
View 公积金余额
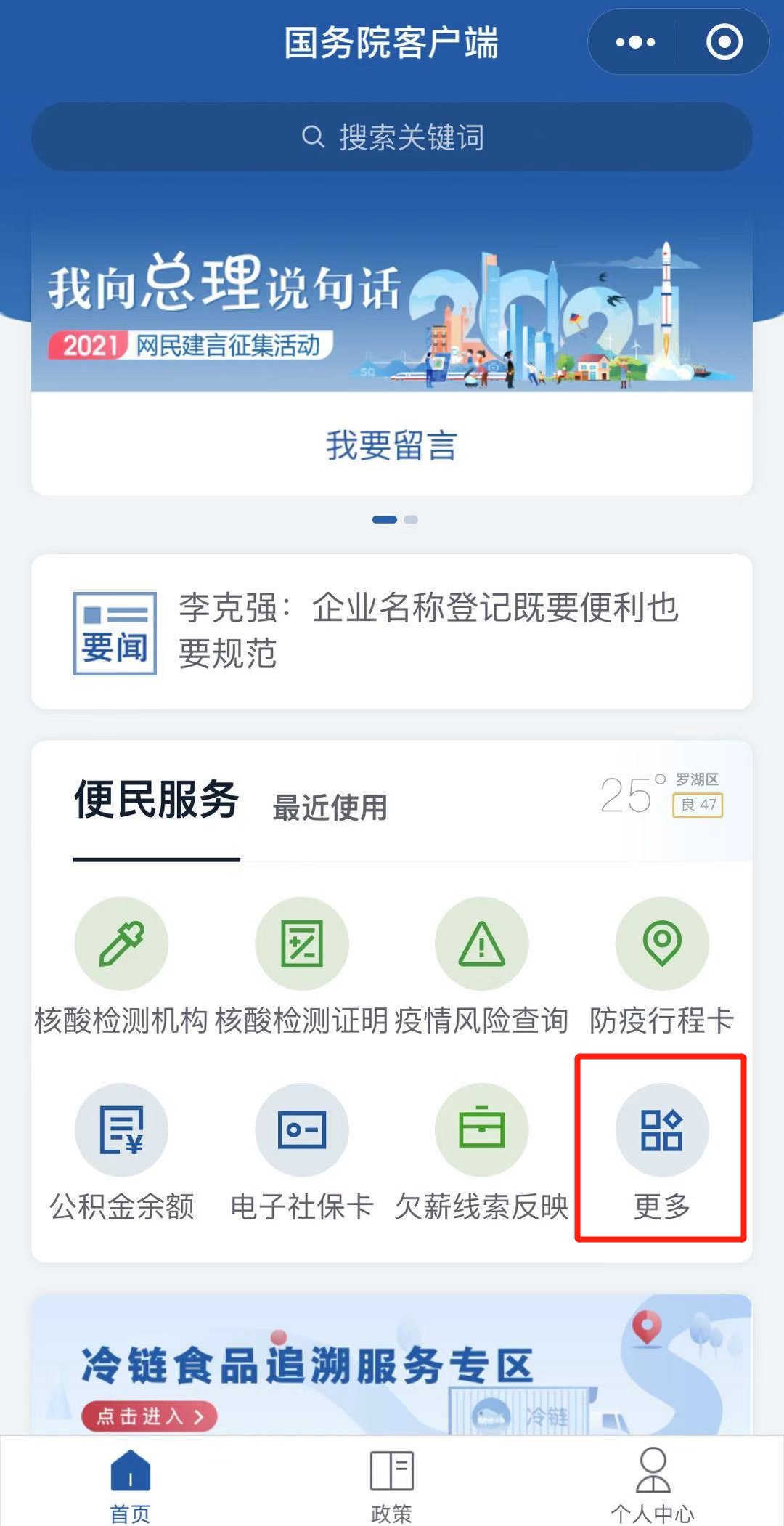[x=121, y=1130]
